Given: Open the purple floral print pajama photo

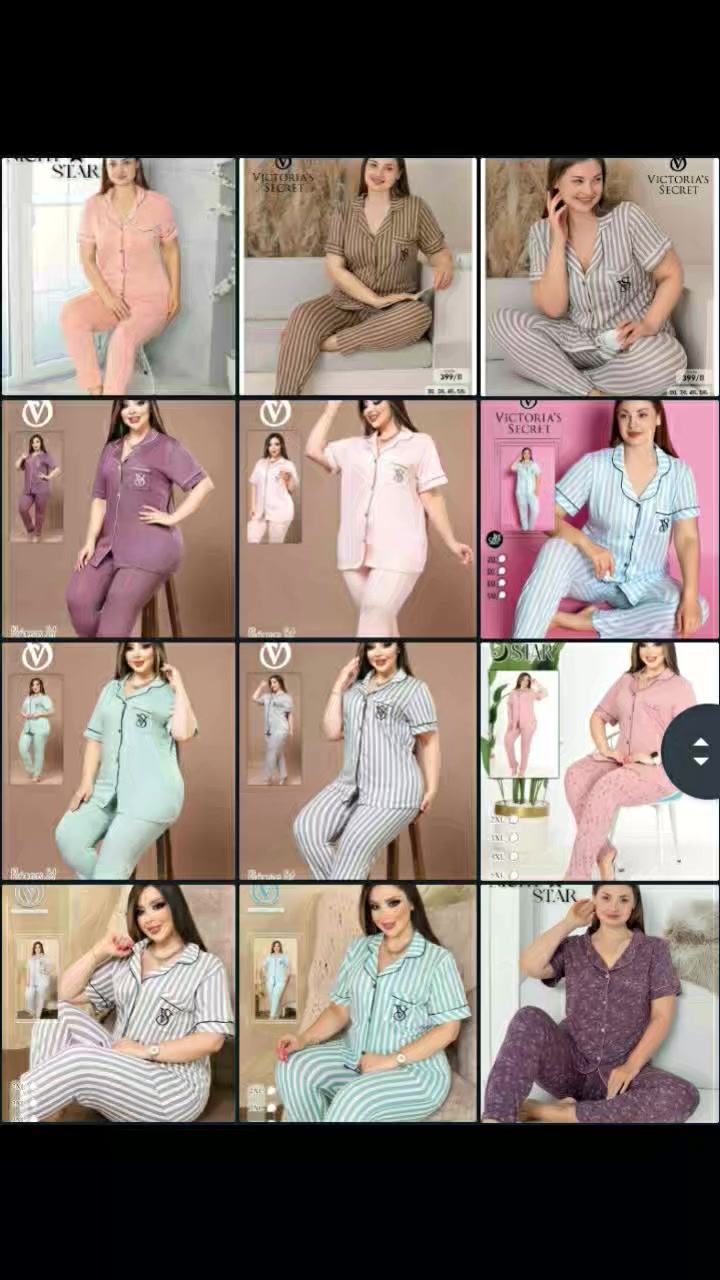Looking at the screenshot, I should pos(599,1002).
